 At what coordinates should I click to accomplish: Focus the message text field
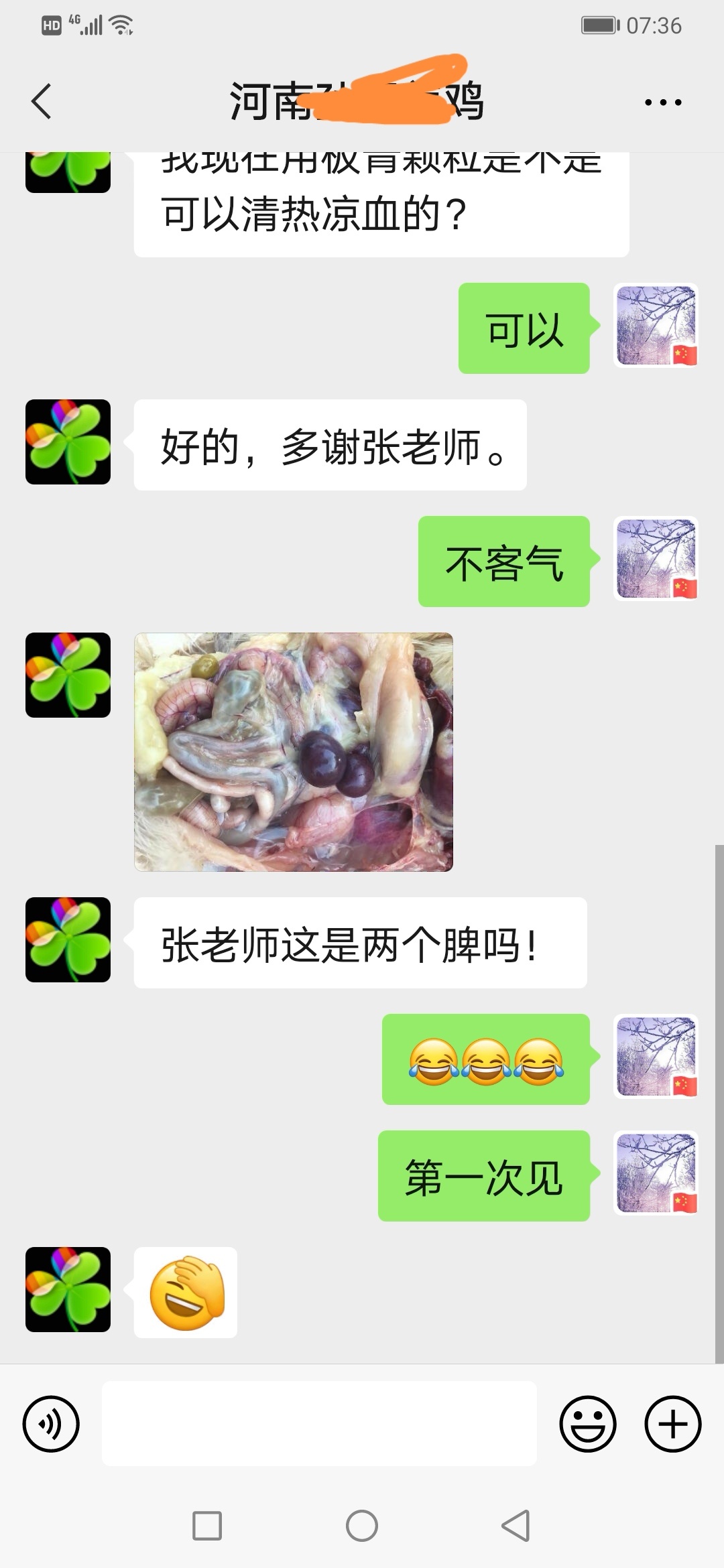(x=319, y=1424)
